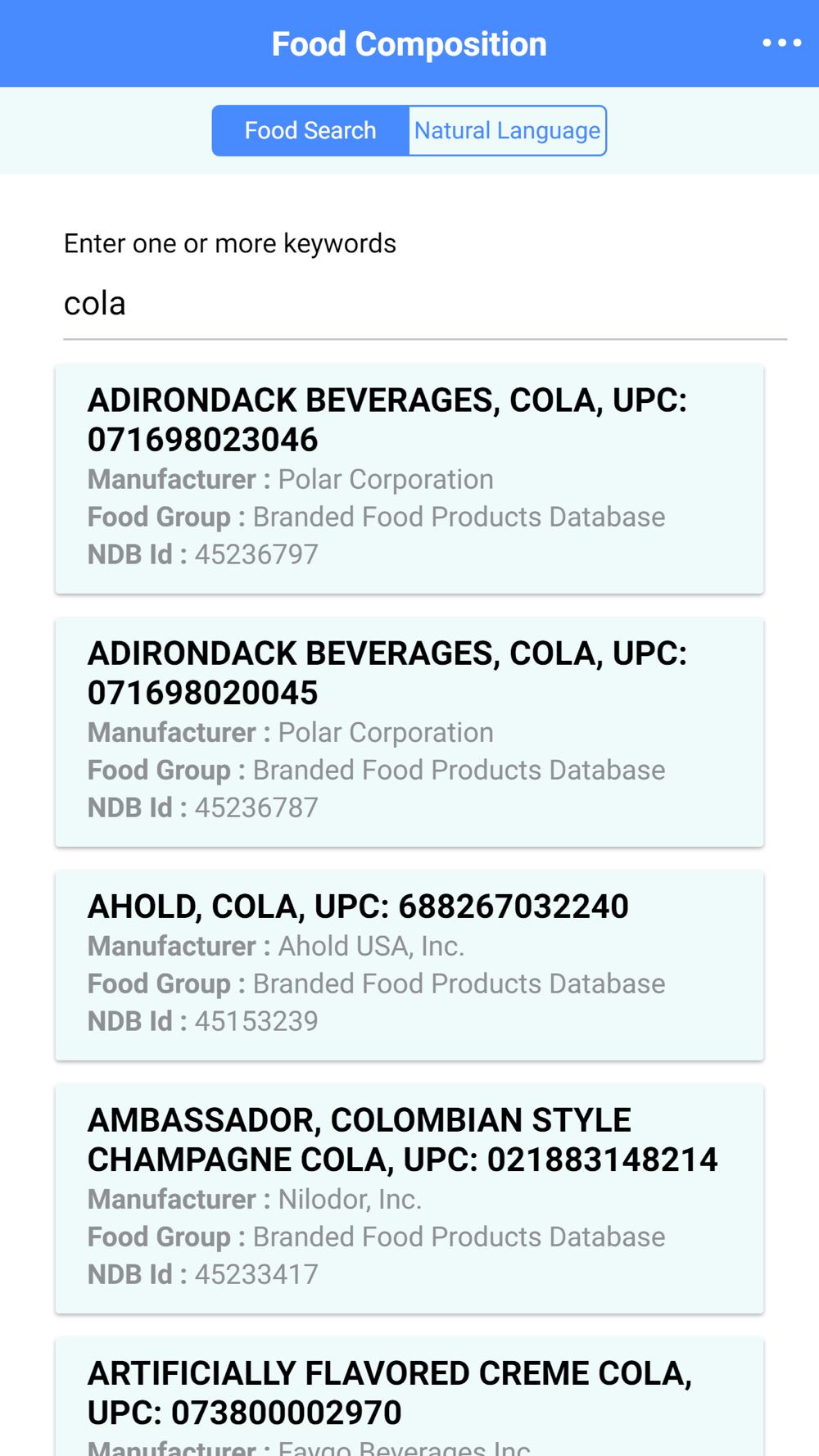819x1456 pixels.
Task: Switch to the Natural Language tab
Action: coord(508,130)
